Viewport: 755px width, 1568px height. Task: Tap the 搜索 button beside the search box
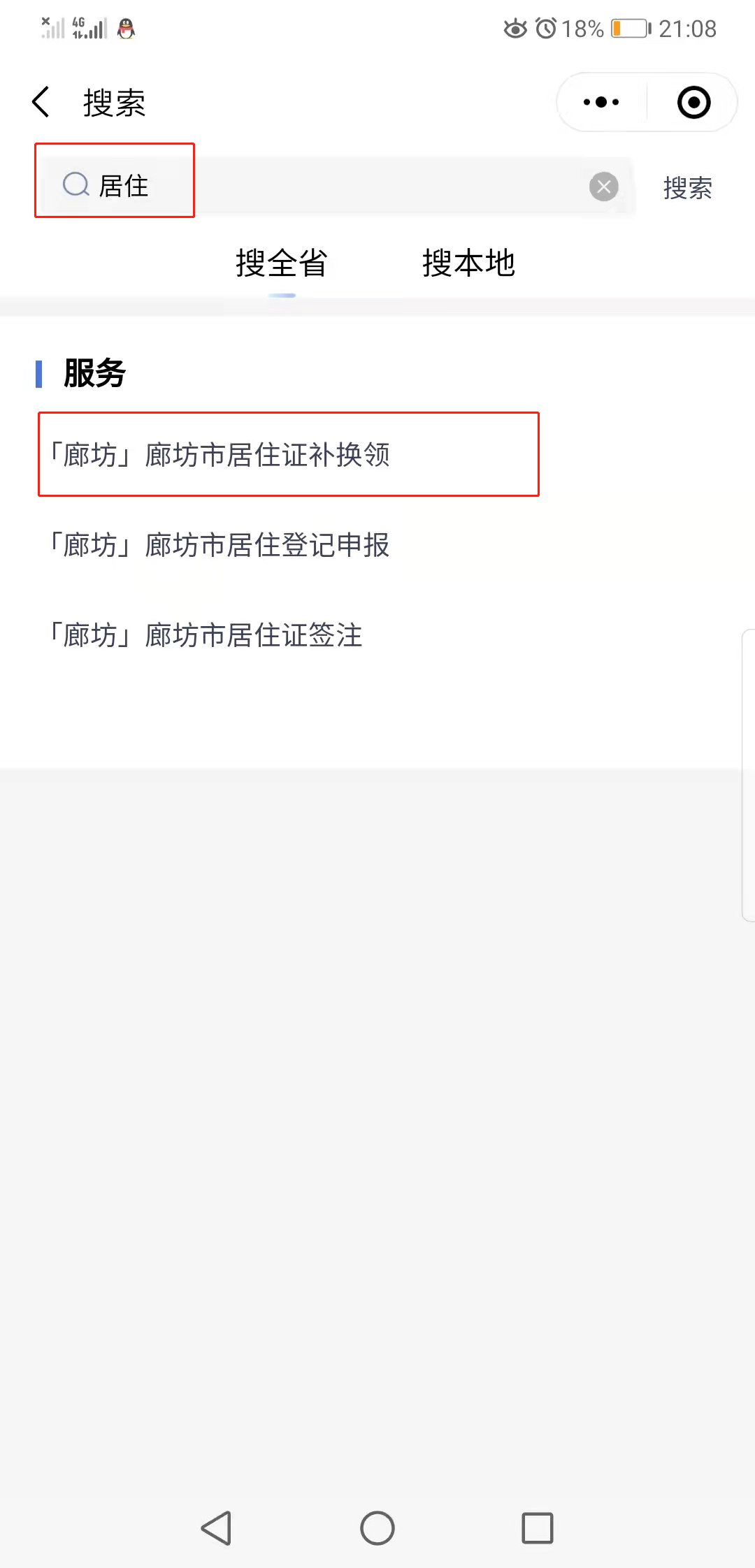(687, 188)
